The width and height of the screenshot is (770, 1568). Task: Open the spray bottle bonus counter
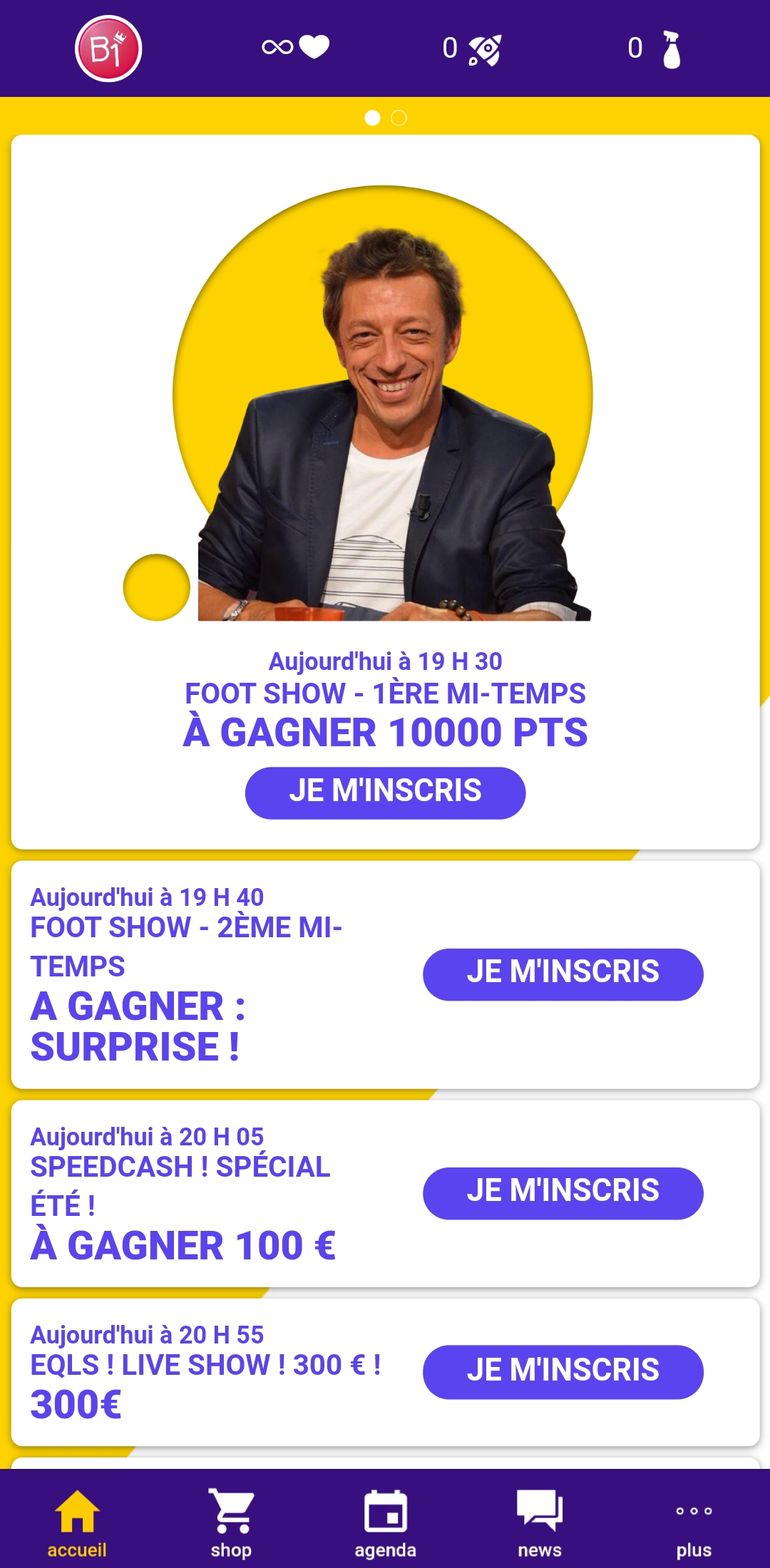pos(654,48)
